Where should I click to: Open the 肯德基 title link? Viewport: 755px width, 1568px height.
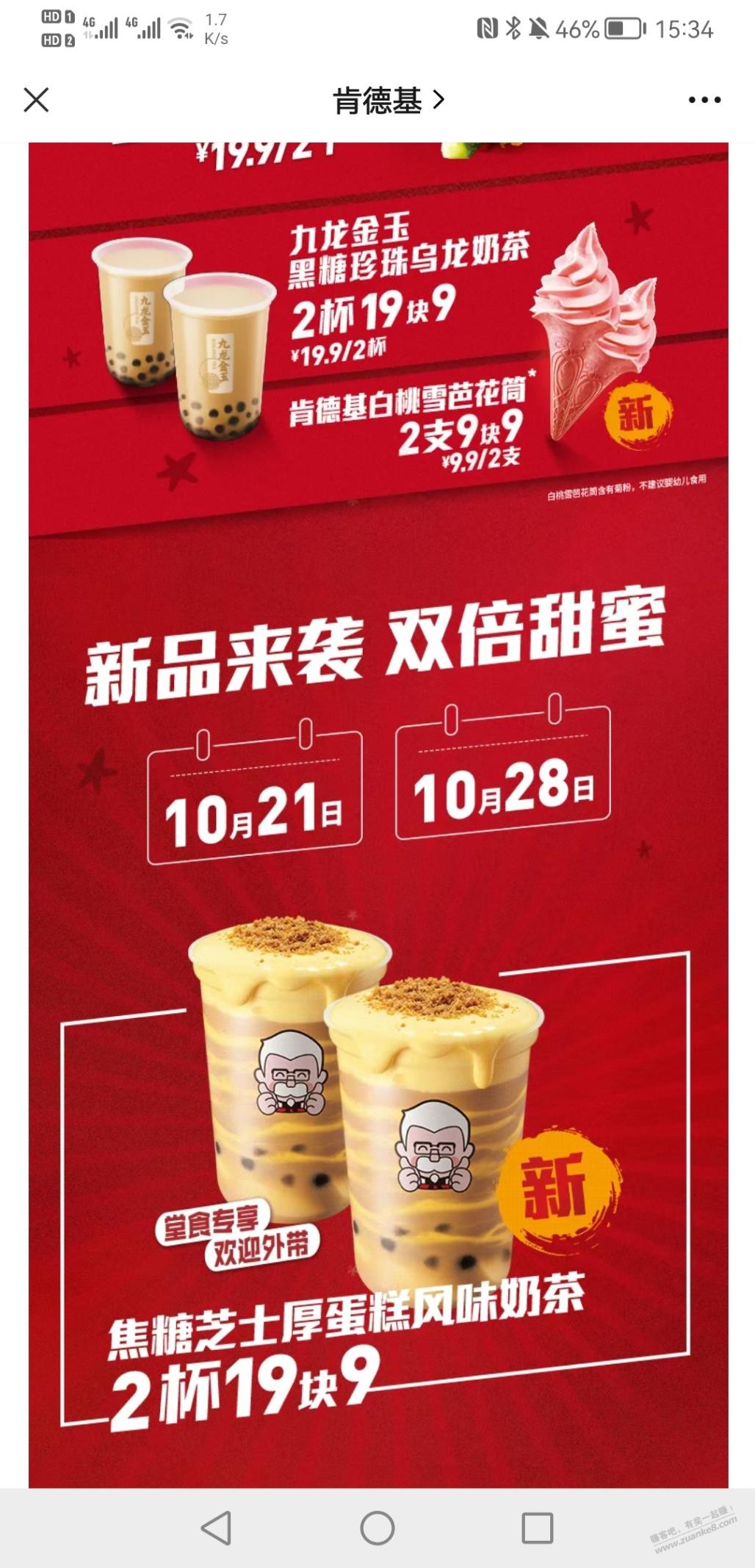[388, 101]
